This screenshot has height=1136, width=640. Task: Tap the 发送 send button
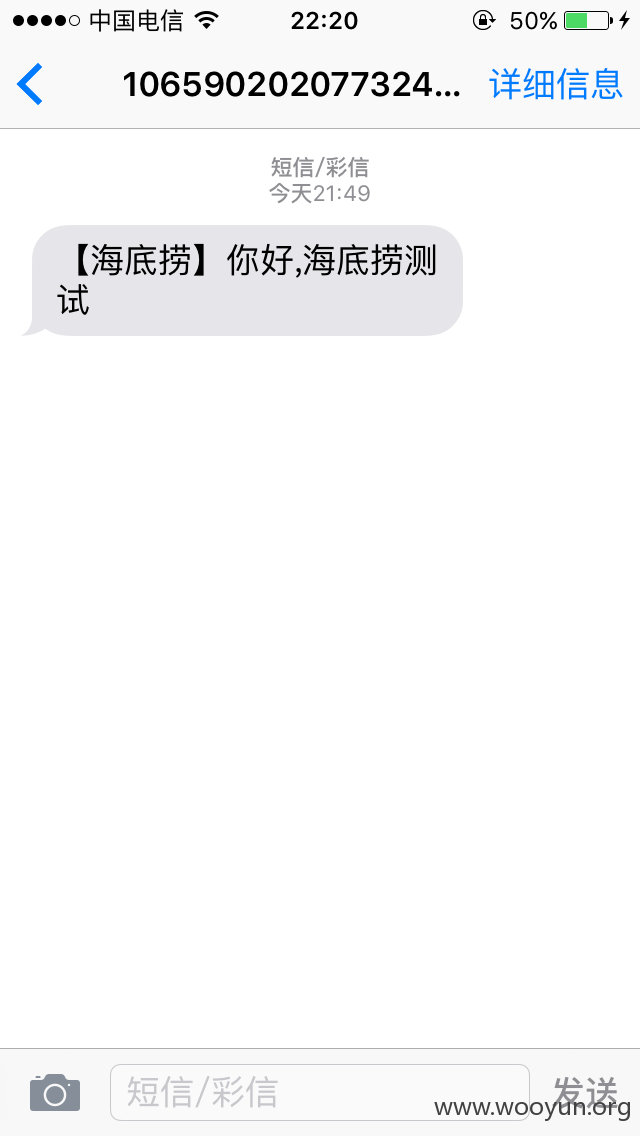click(586, 1092)
